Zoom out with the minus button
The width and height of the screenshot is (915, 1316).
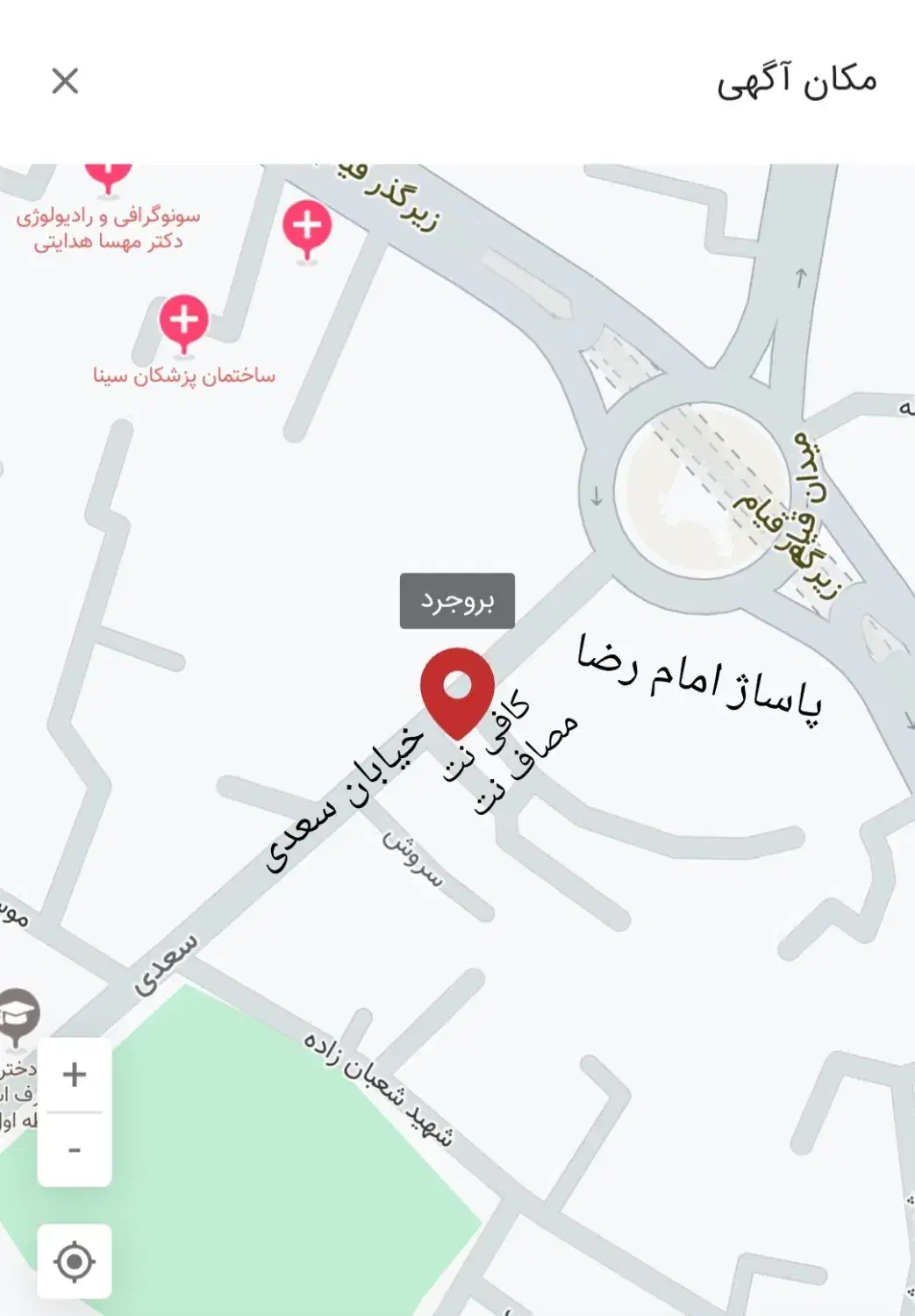75,1150
